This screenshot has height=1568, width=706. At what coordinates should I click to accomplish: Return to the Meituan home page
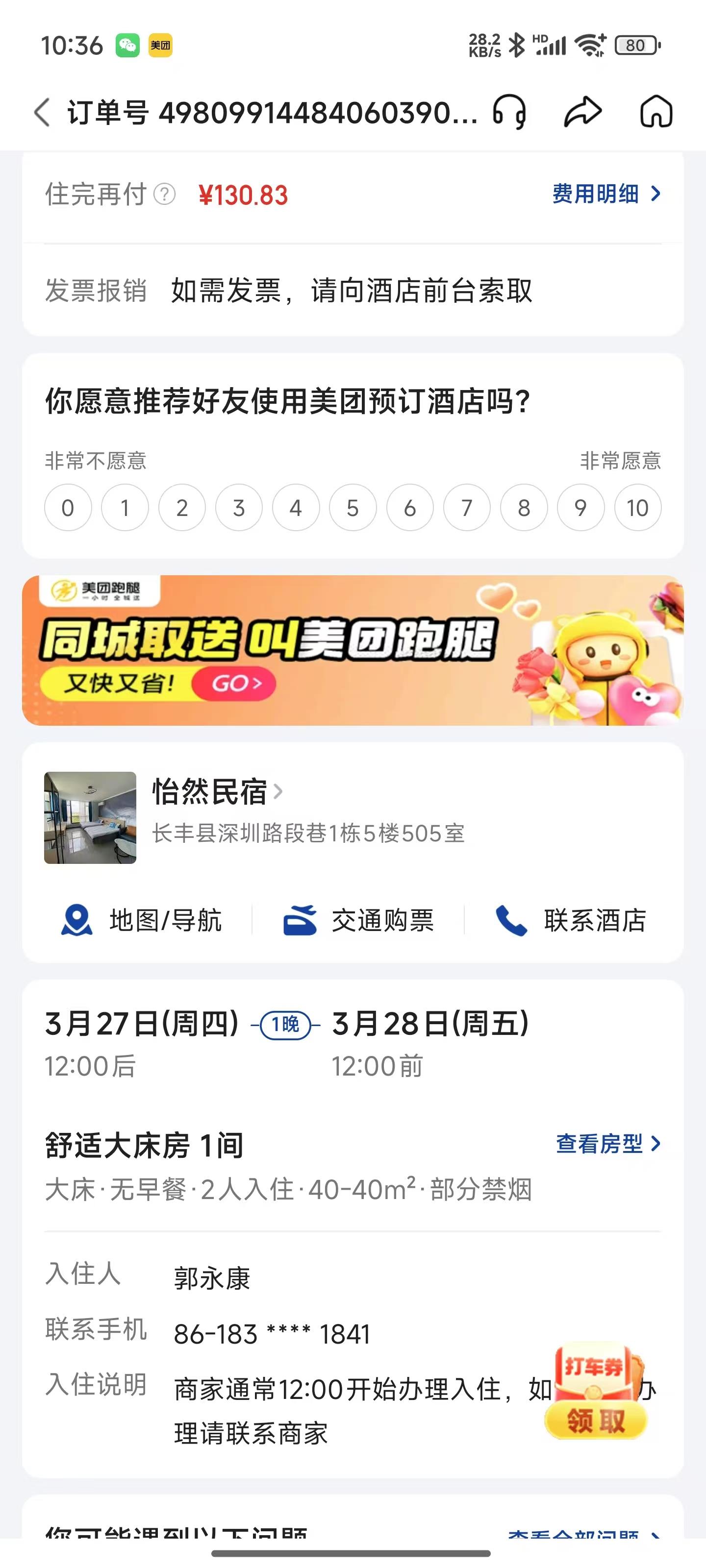pyautogui.click(x=656, y=112)
